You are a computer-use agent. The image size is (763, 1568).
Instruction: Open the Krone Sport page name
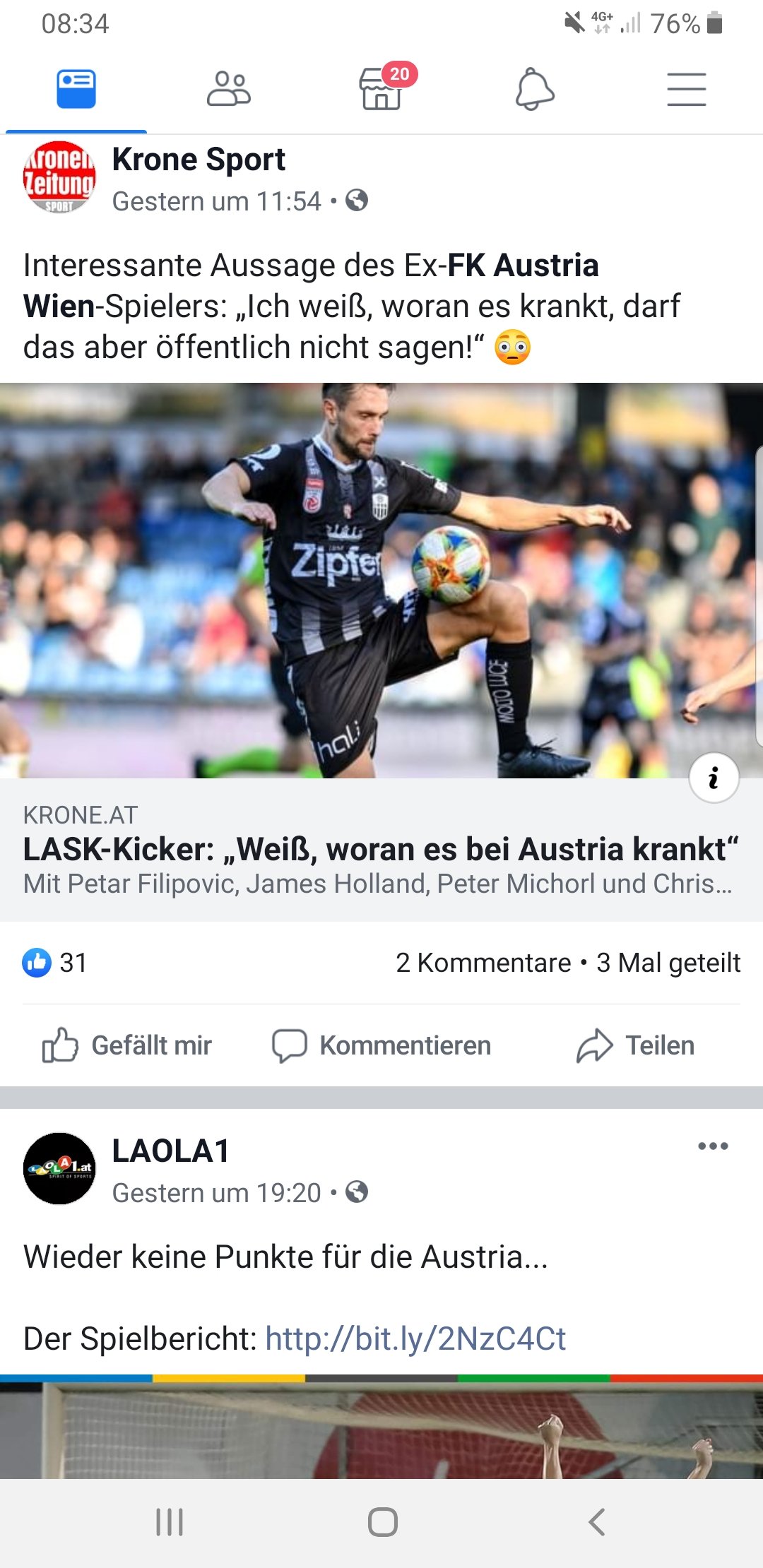tap(199, 160)
